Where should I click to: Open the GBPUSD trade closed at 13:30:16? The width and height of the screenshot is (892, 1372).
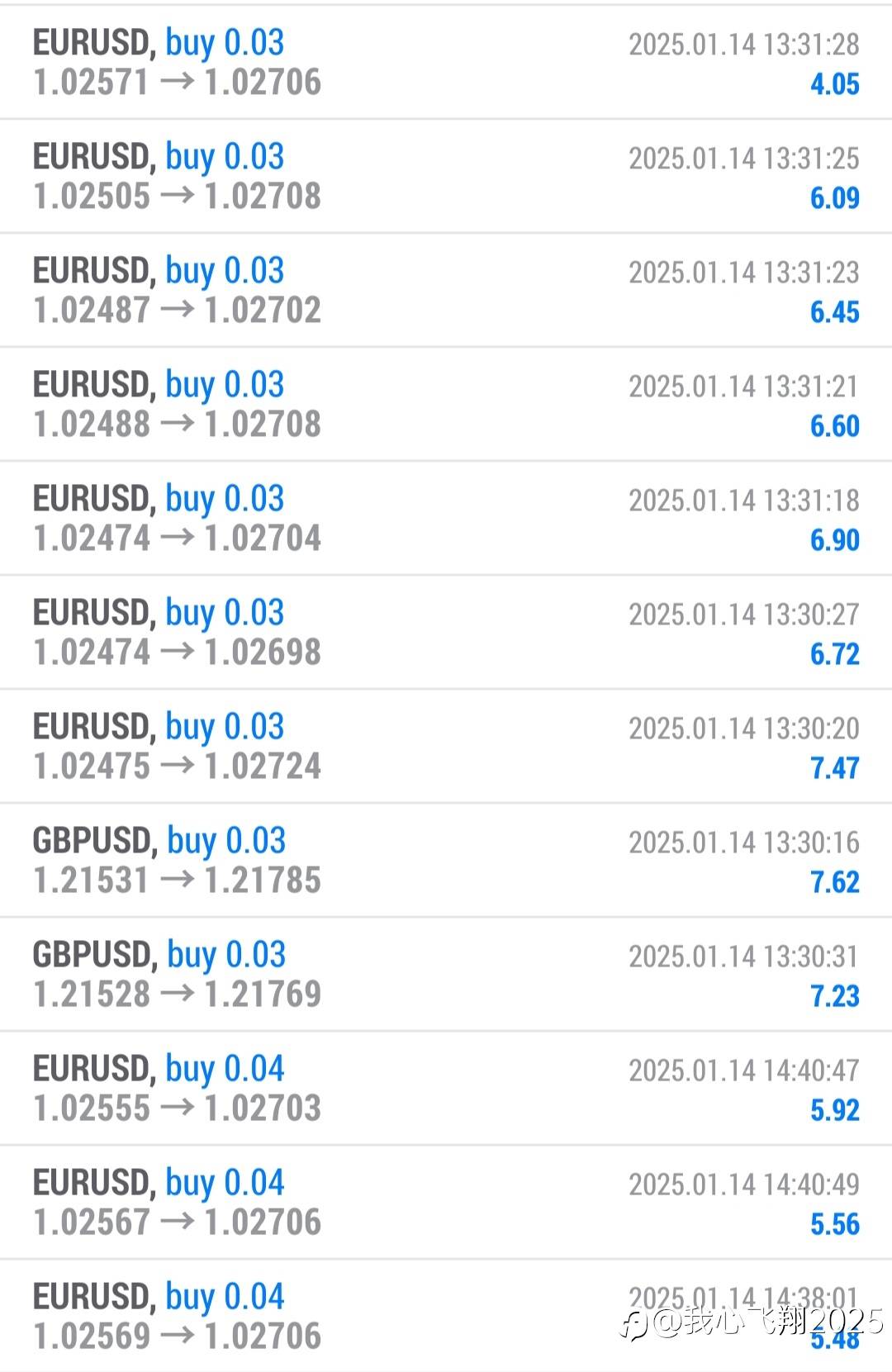446,860
